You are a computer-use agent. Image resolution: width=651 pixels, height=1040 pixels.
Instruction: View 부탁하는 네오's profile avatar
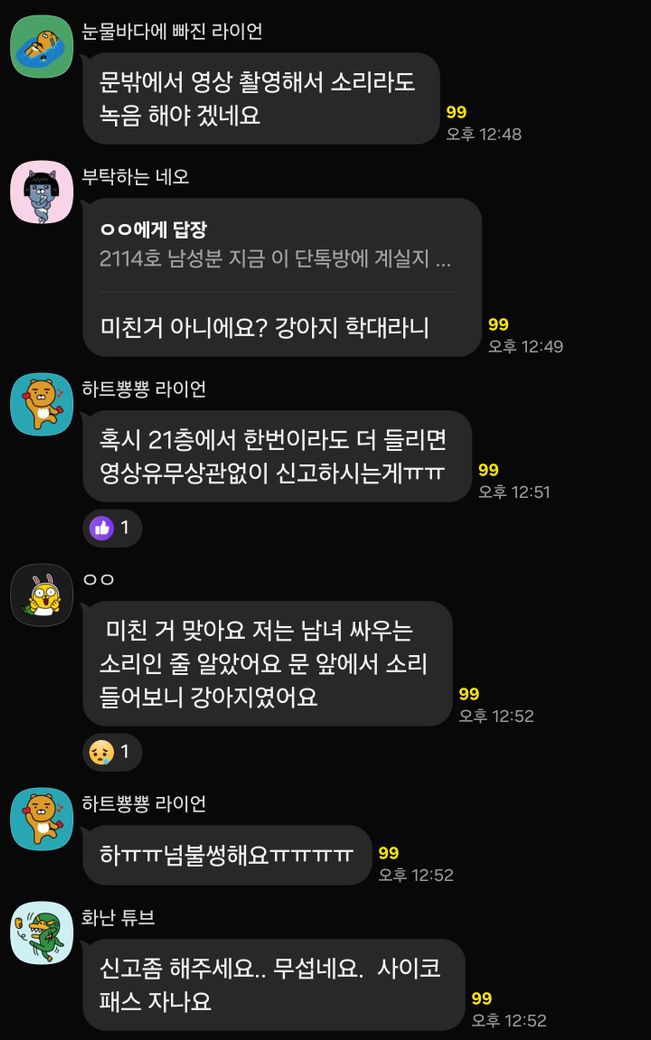coord(42,192)
